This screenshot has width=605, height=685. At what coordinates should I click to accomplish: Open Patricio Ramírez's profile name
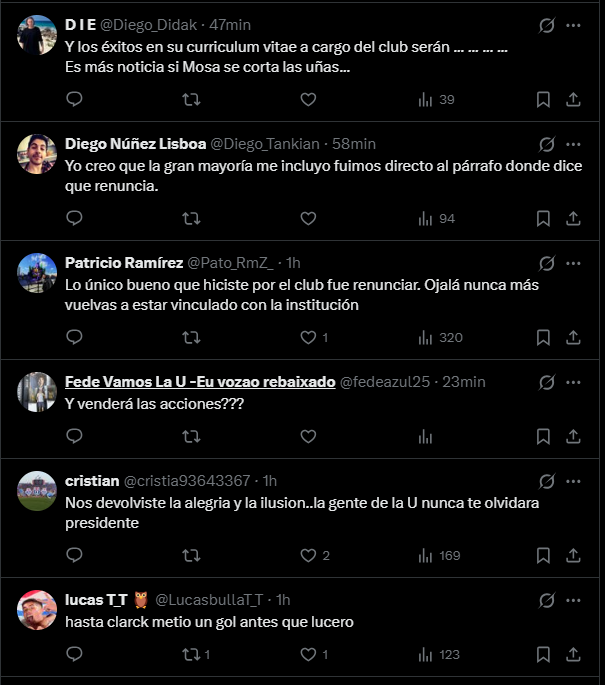coord(124,263)
